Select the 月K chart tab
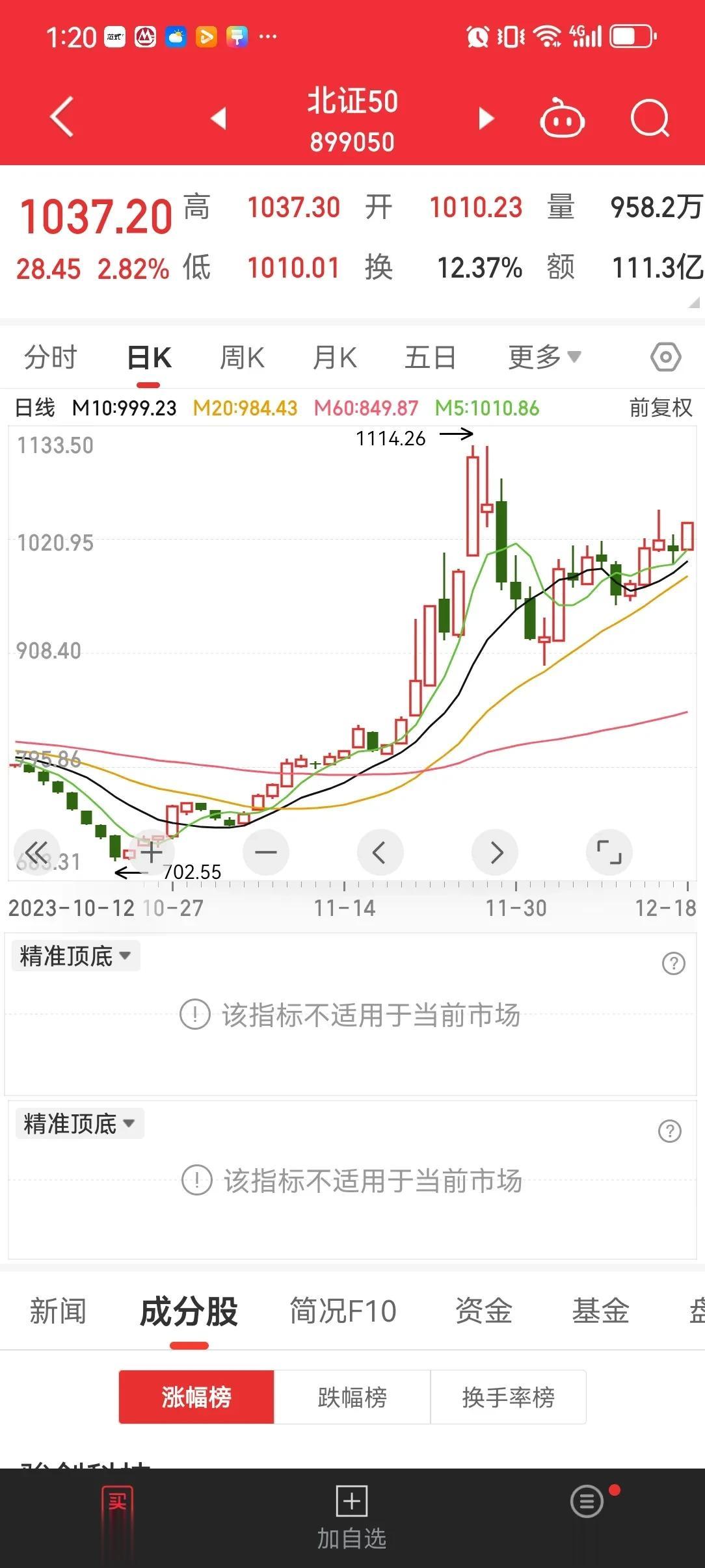This screenshot has width=705, height=1568. point(334,357)
